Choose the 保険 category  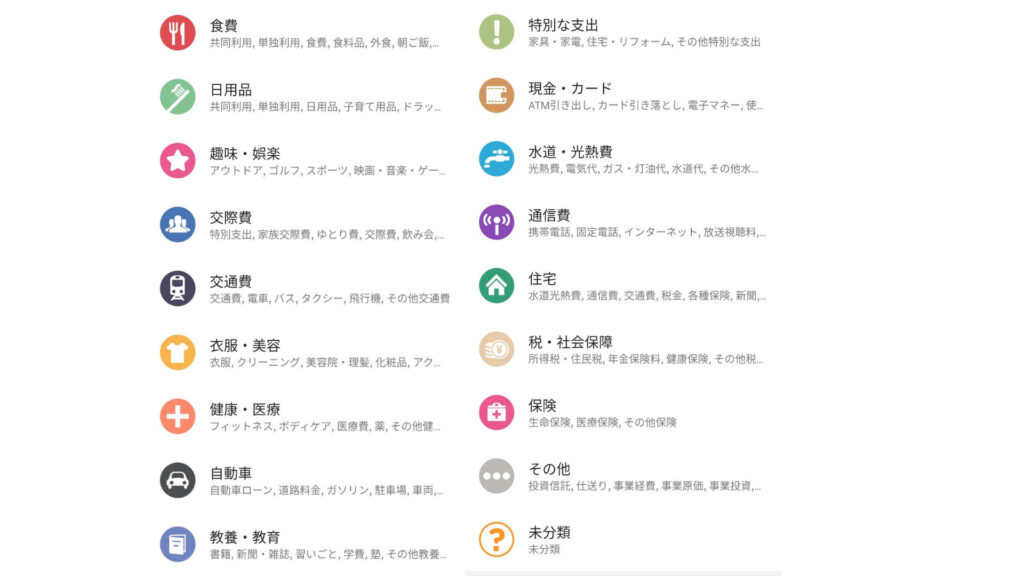(x=543, y=406)
